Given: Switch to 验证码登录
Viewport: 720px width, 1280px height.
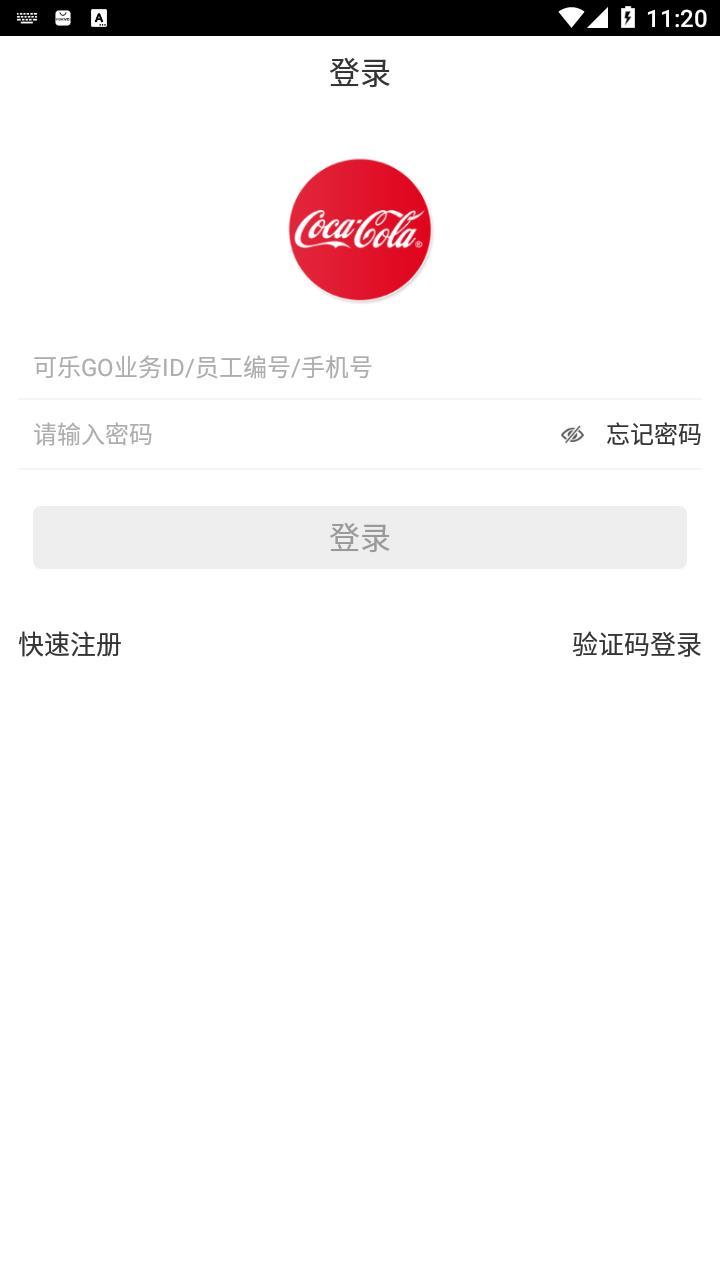Looking at the screenshot, I should click(x=636, y=645).
